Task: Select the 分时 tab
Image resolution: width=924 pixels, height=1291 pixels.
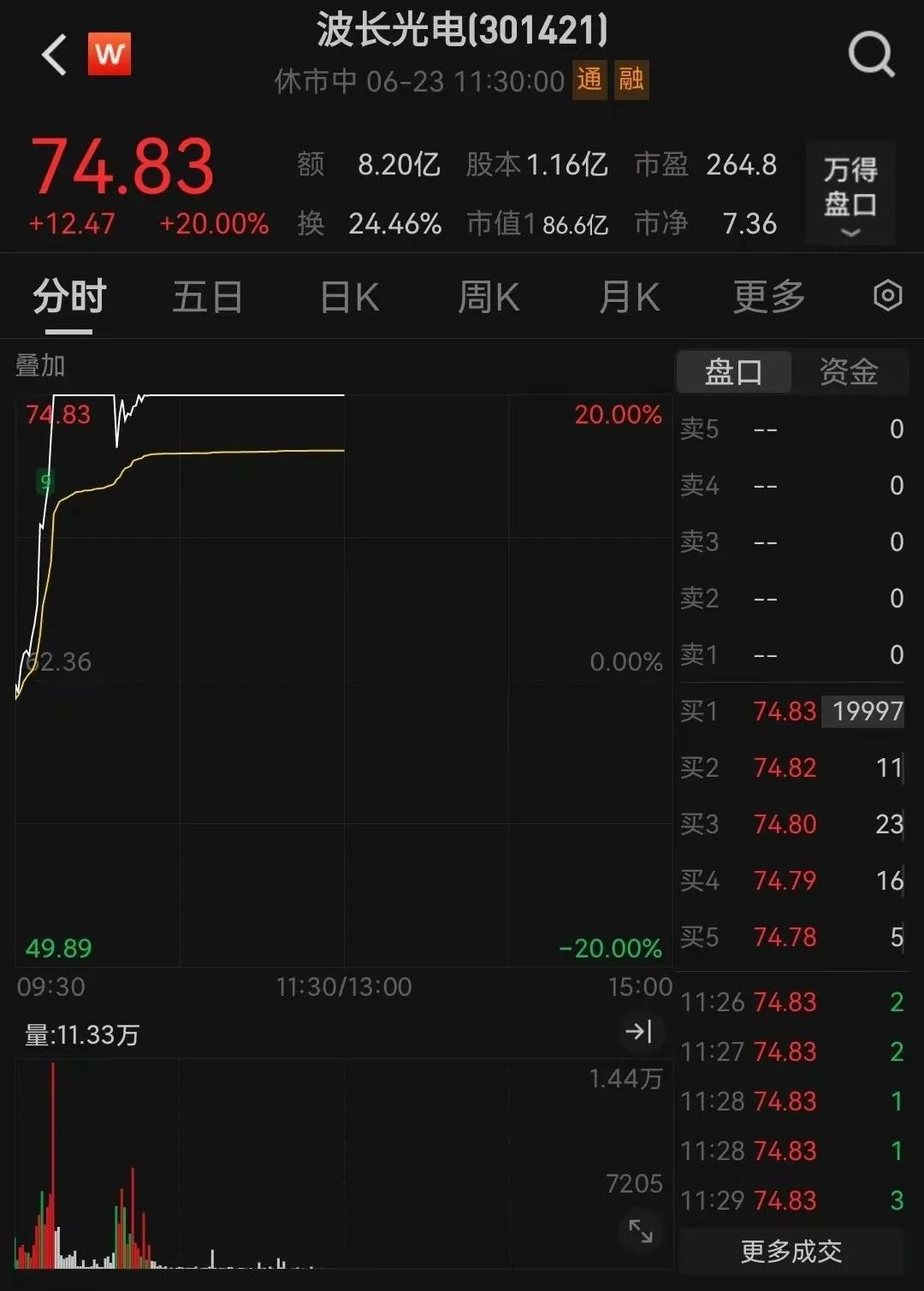Action: [69, 298]
